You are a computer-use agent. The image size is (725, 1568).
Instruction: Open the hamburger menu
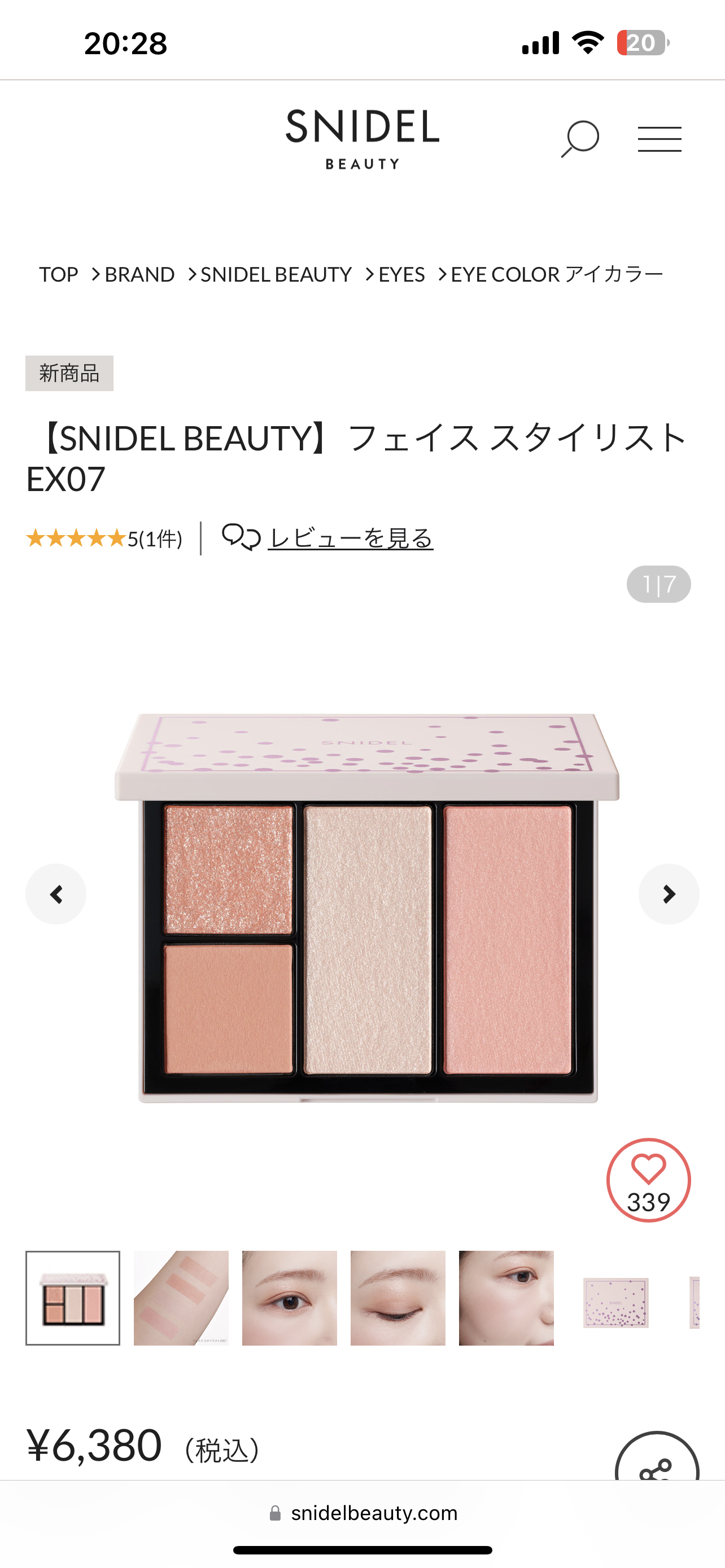(x=660, y=139)
